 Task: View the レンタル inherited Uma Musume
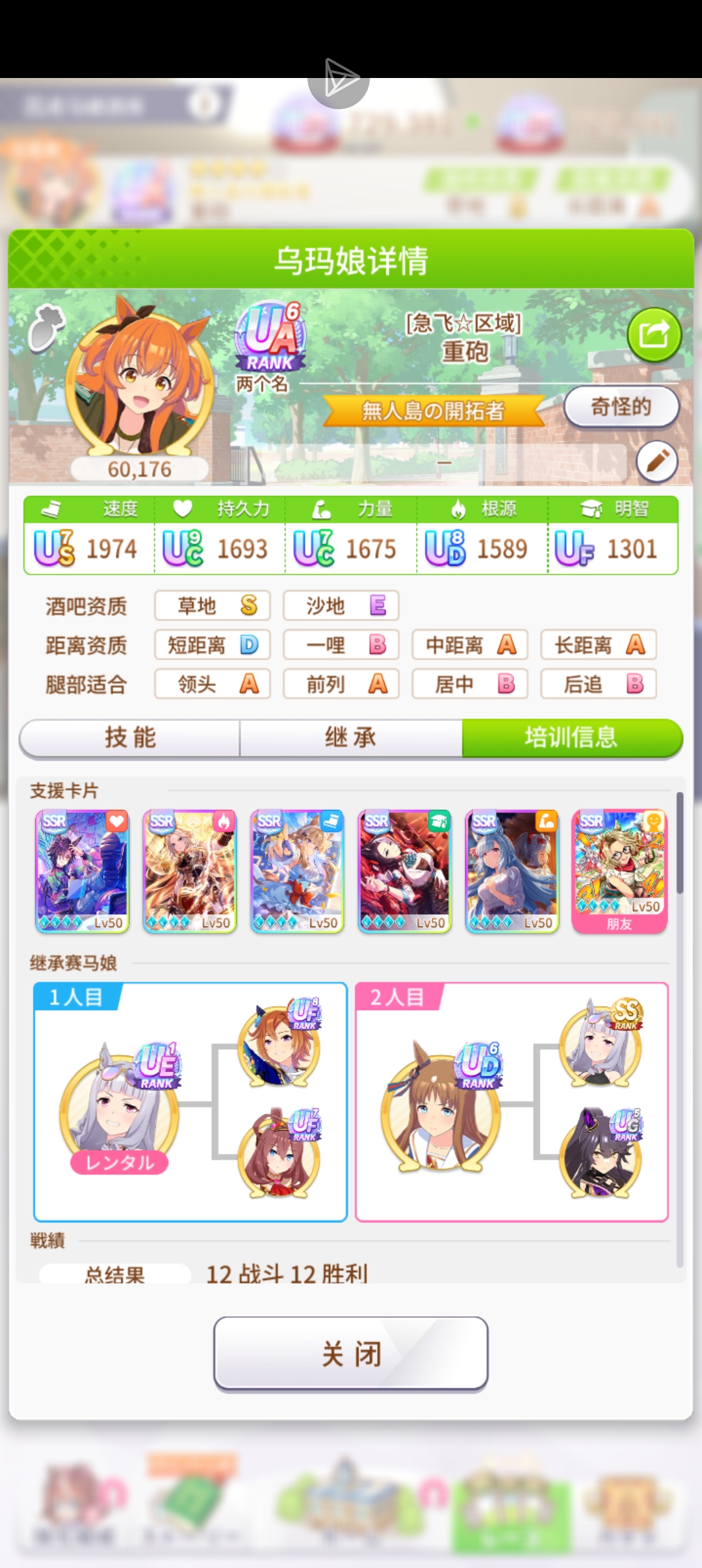coord(119,1105)
